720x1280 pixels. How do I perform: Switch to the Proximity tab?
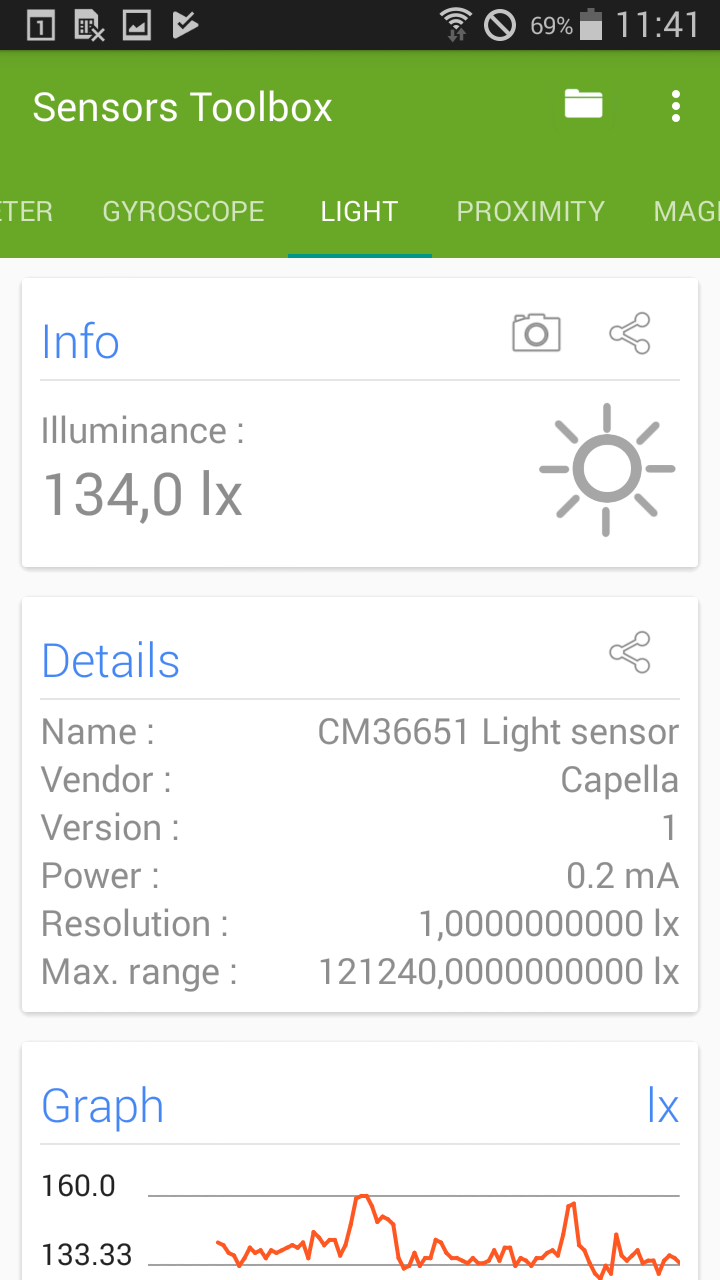(x=530, y=211)
